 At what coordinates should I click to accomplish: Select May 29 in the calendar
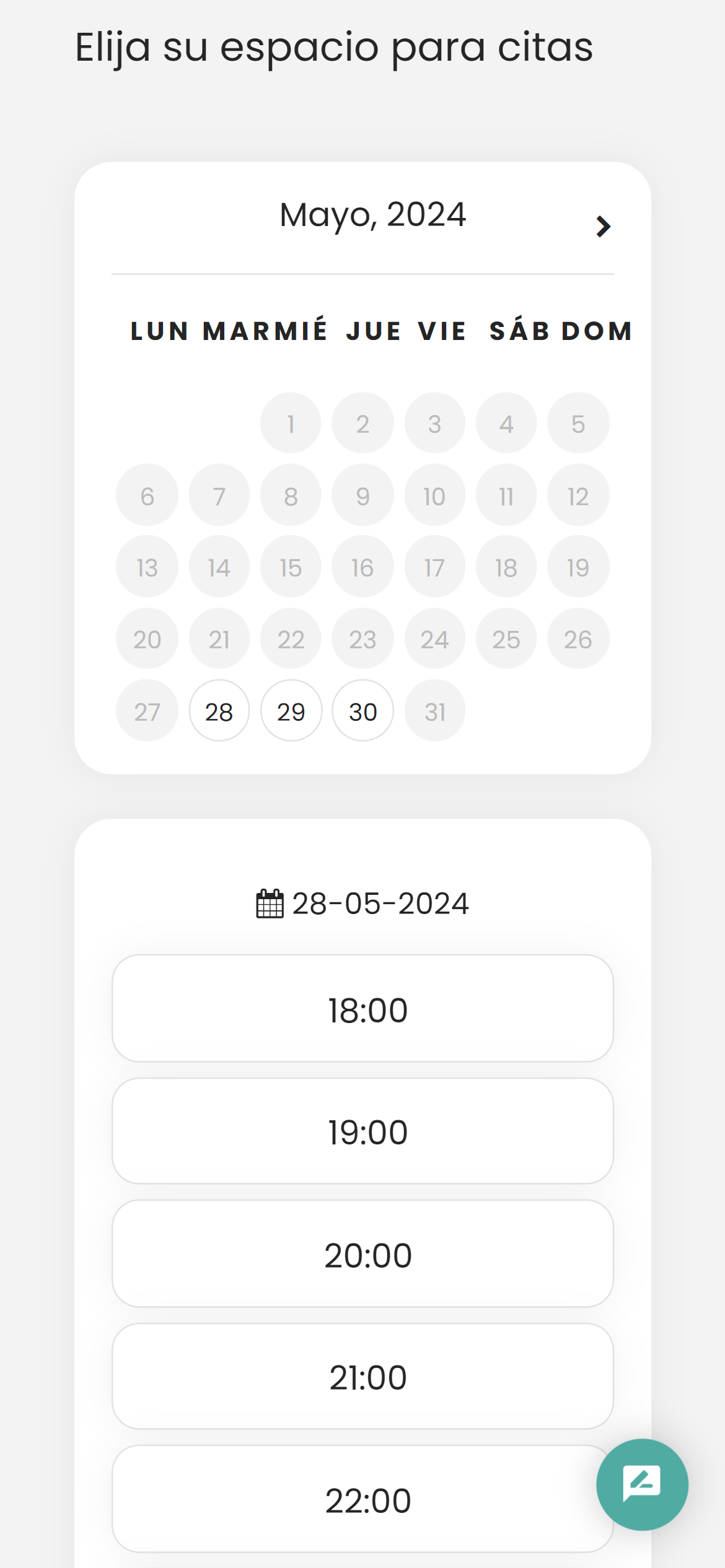pyautogui.click(x=291, y=710)
